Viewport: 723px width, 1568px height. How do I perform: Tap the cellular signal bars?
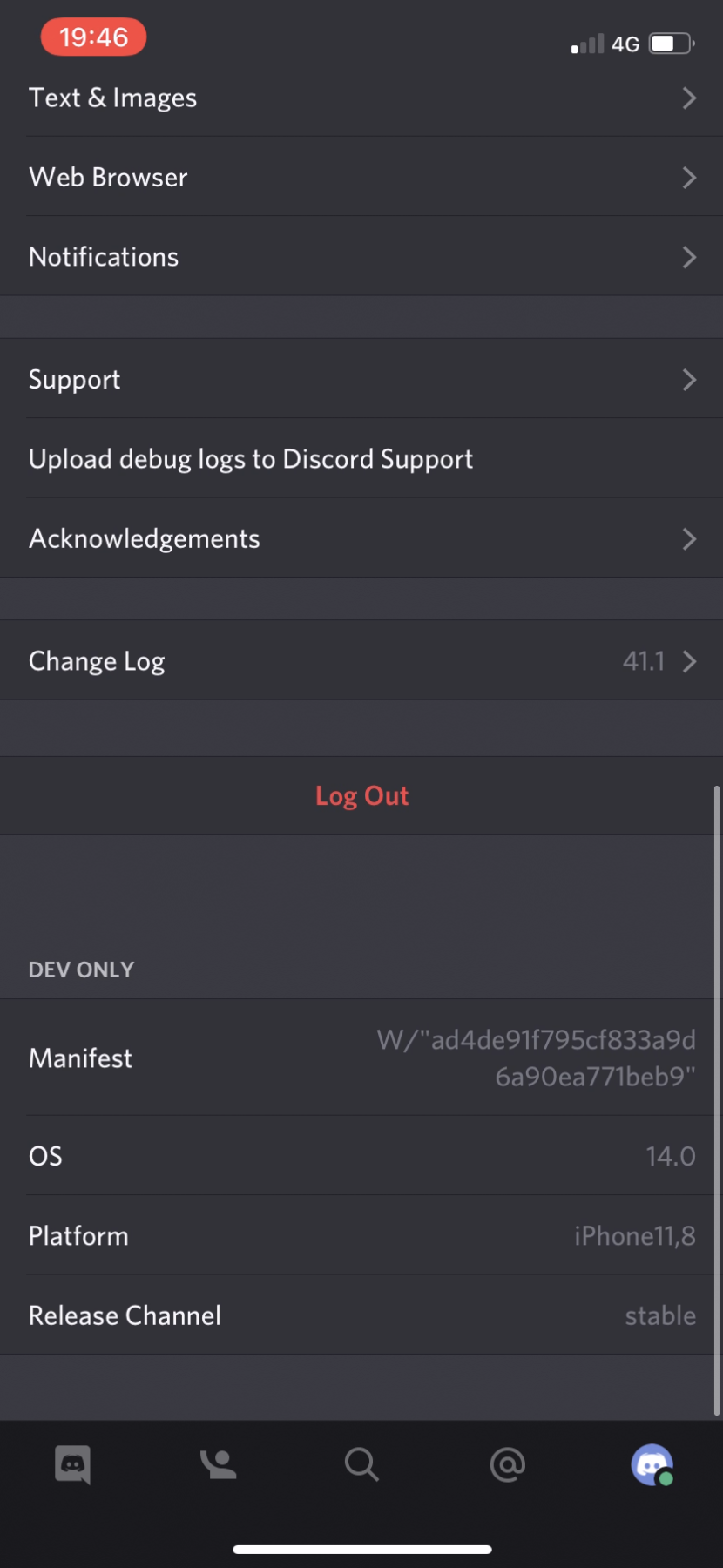[586, 44]
